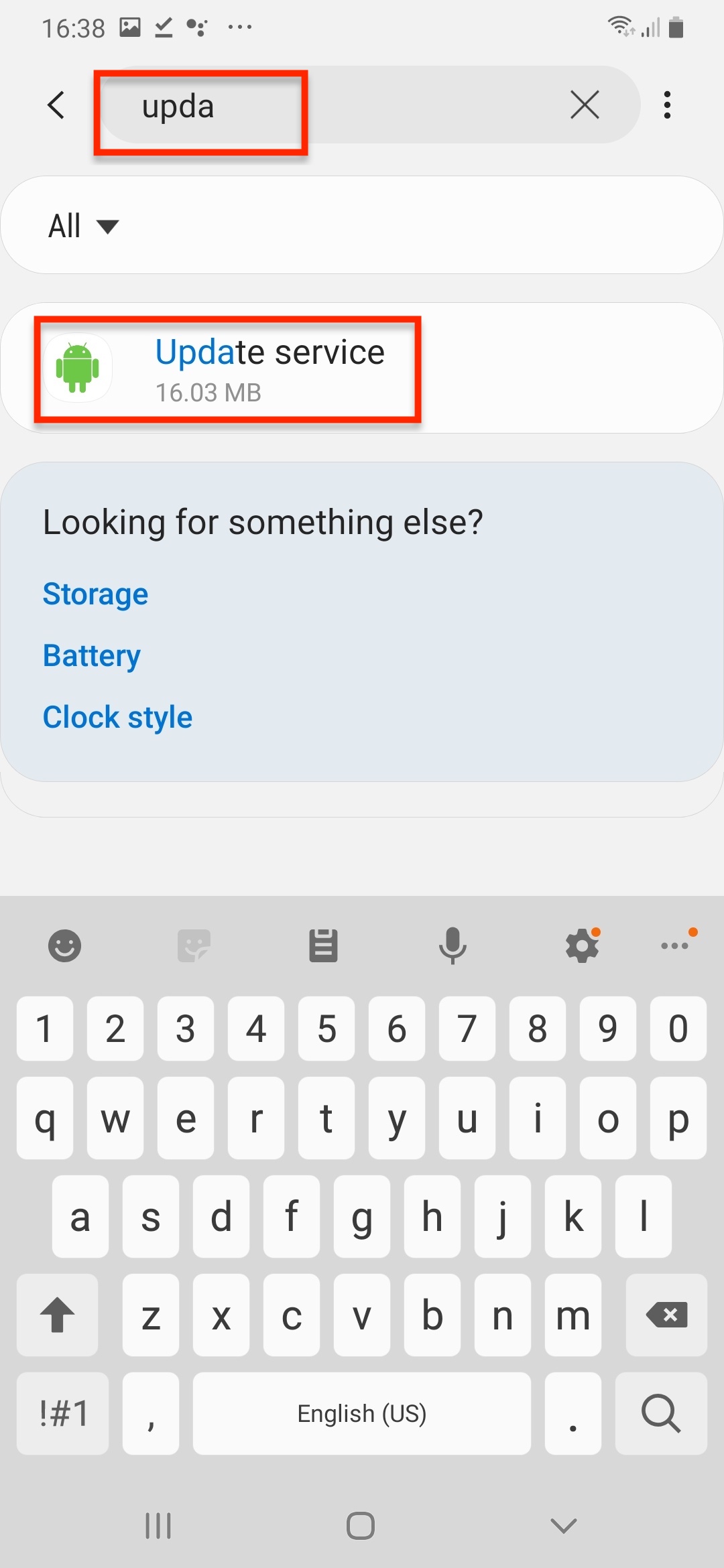
Task: Open the Storage settings link
Action: [95, 594]
